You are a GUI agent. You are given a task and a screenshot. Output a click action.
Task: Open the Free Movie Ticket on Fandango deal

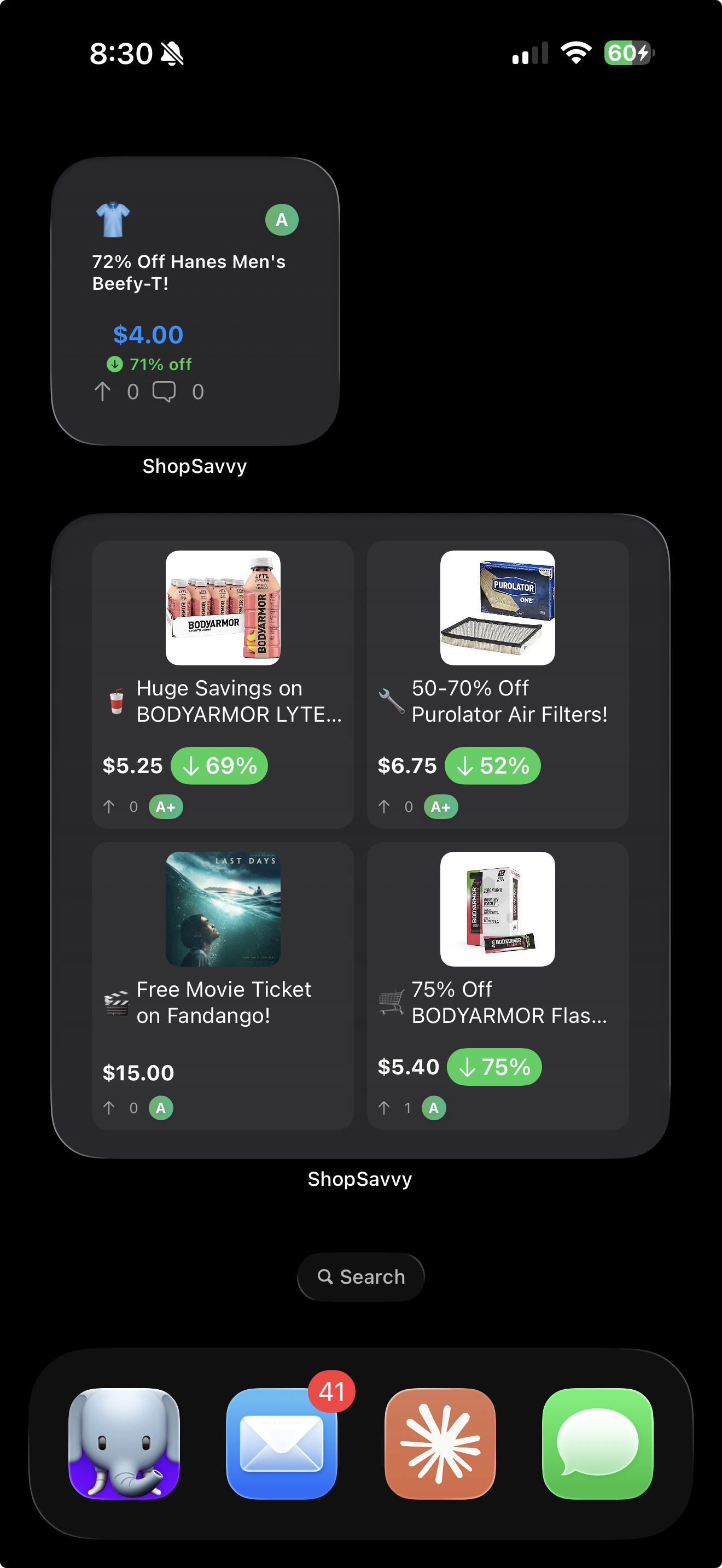click(223, 986)
